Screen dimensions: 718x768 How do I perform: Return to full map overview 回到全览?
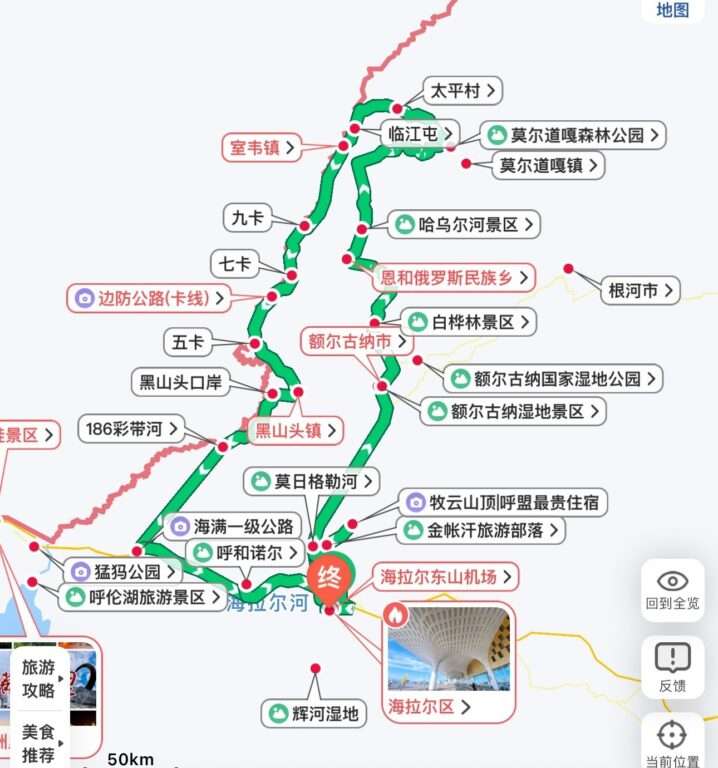pyautogui.click(x=672, y=590)
